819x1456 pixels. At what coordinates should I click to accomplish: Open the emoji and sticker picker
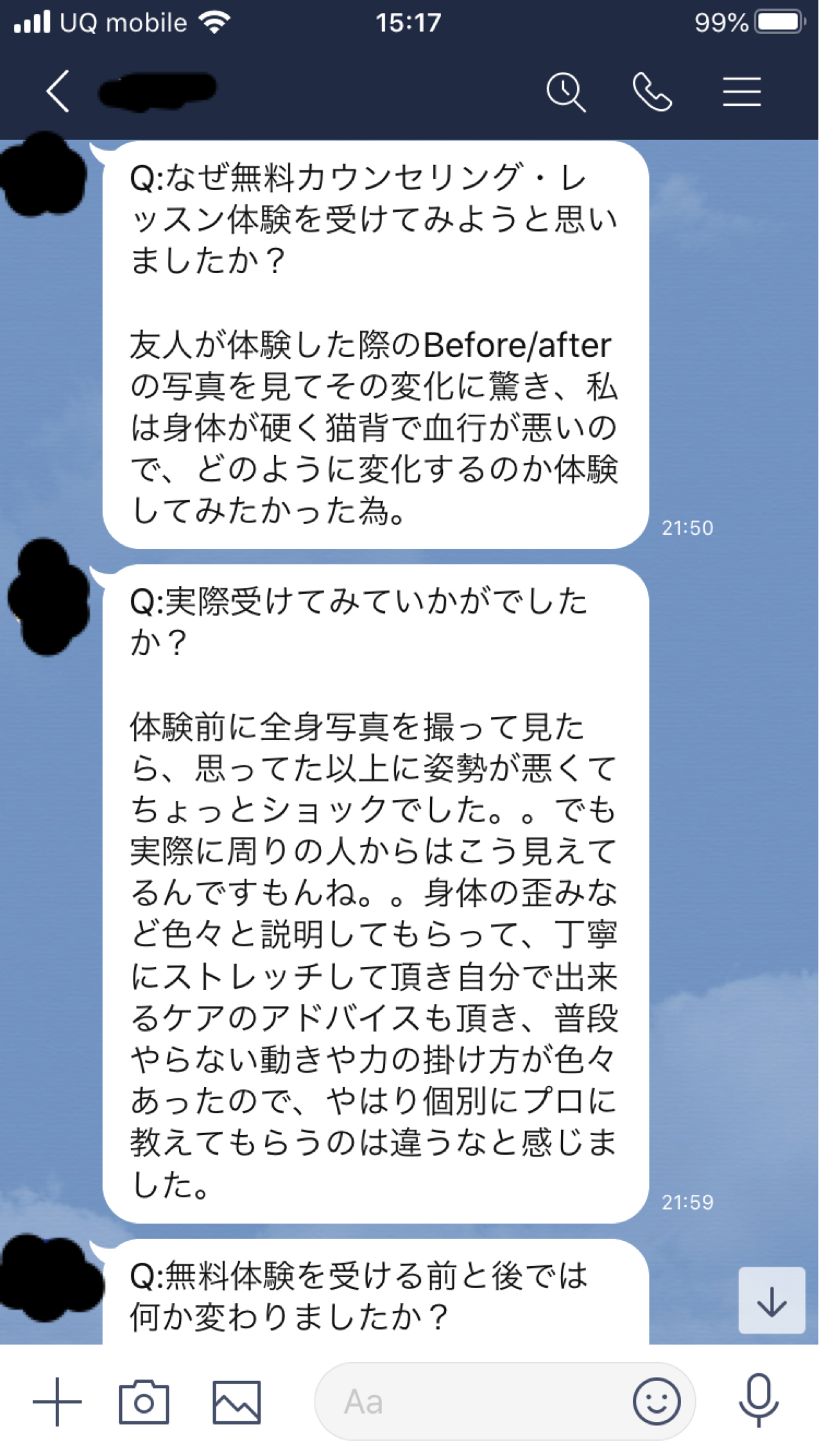click(657, 1401)
